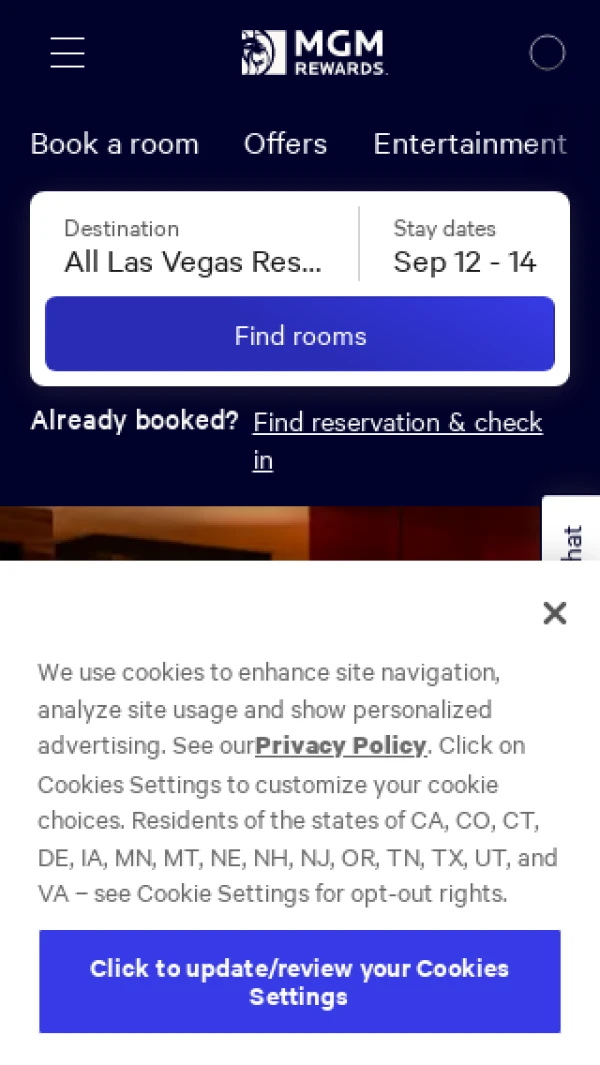The image size is (600, 1065).
Task: Open the account profile circle icon
Action: 547,52
